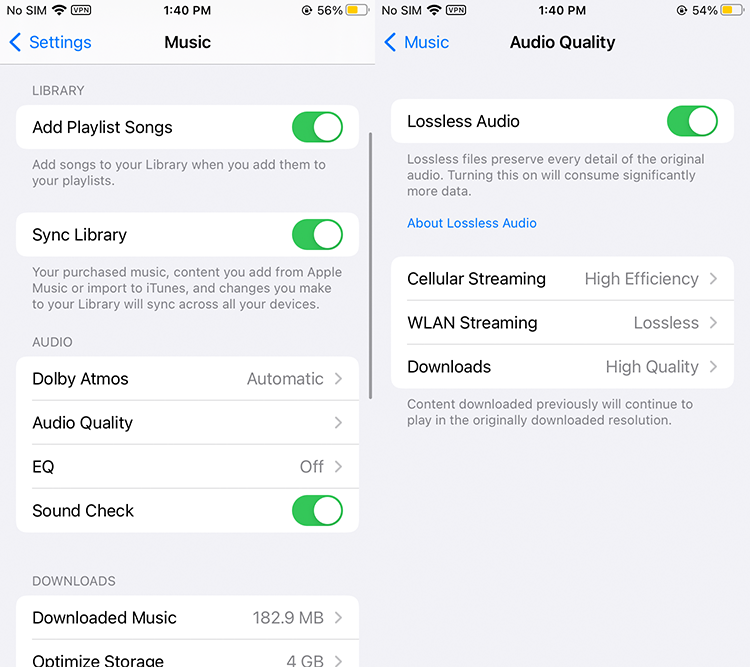The image size is (750, 667).
Task: Disable Sync Library switch
Action: pyautogui.click(x=317, y=235)
